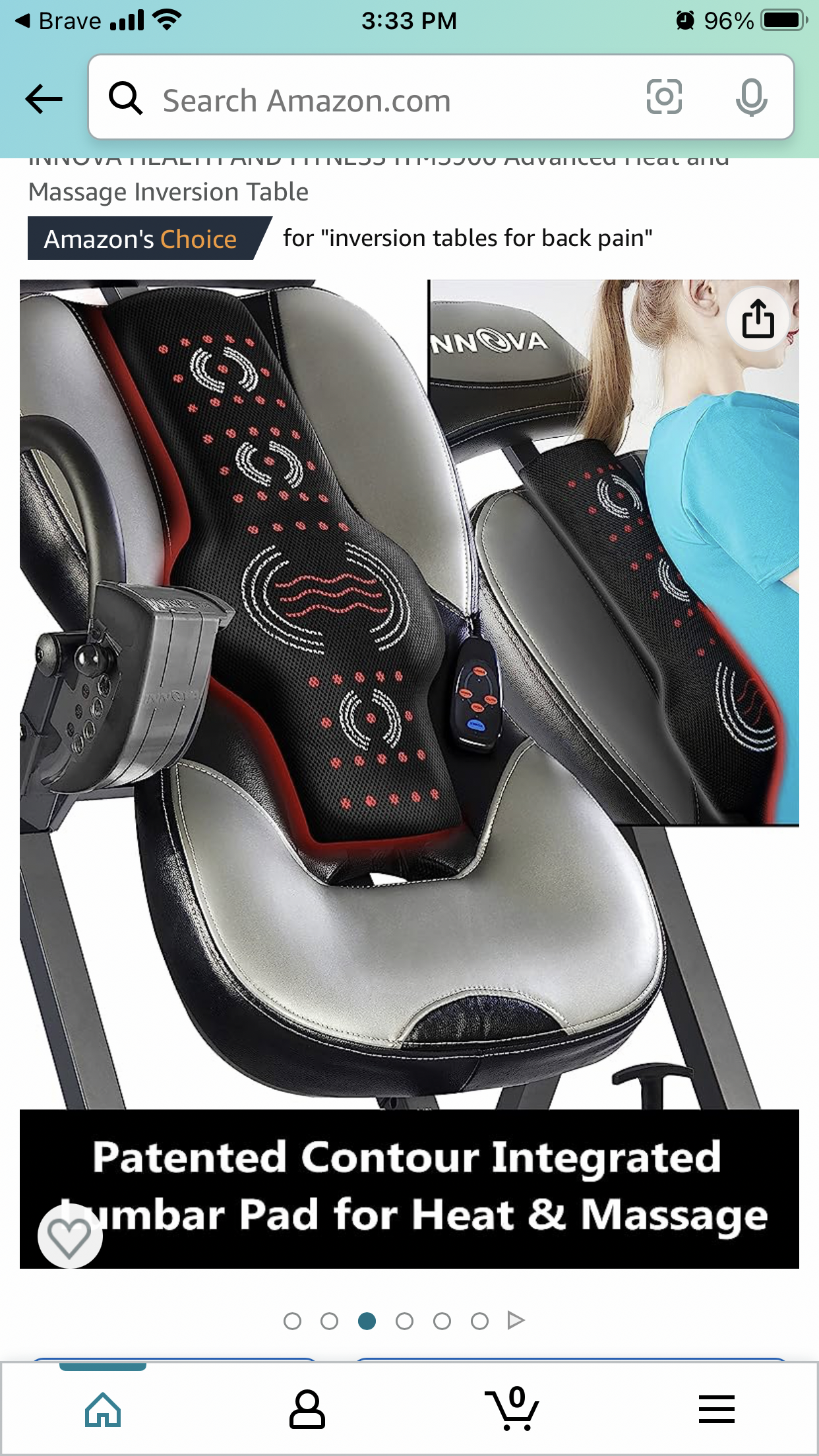Screen dimensions: 819x1456
Task: Go to Home tab
Action: point(103,1409)
